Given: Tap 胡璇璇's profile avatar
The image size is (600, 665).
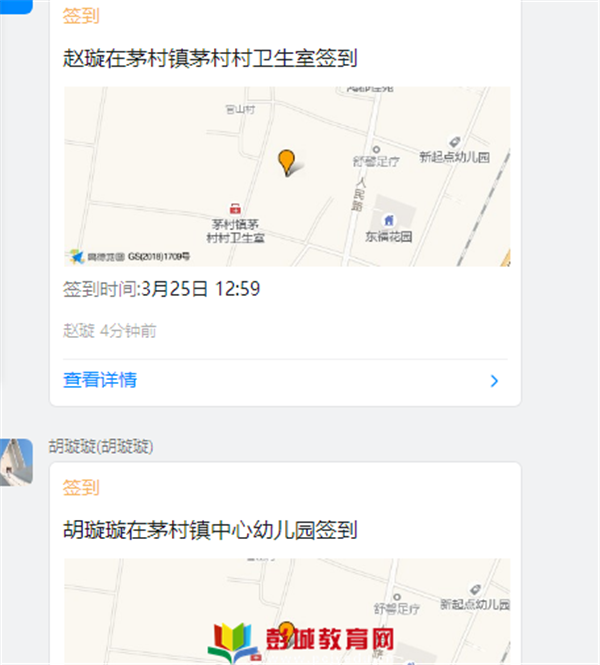Looking at the screenshot, I should [x=16, y=462].
